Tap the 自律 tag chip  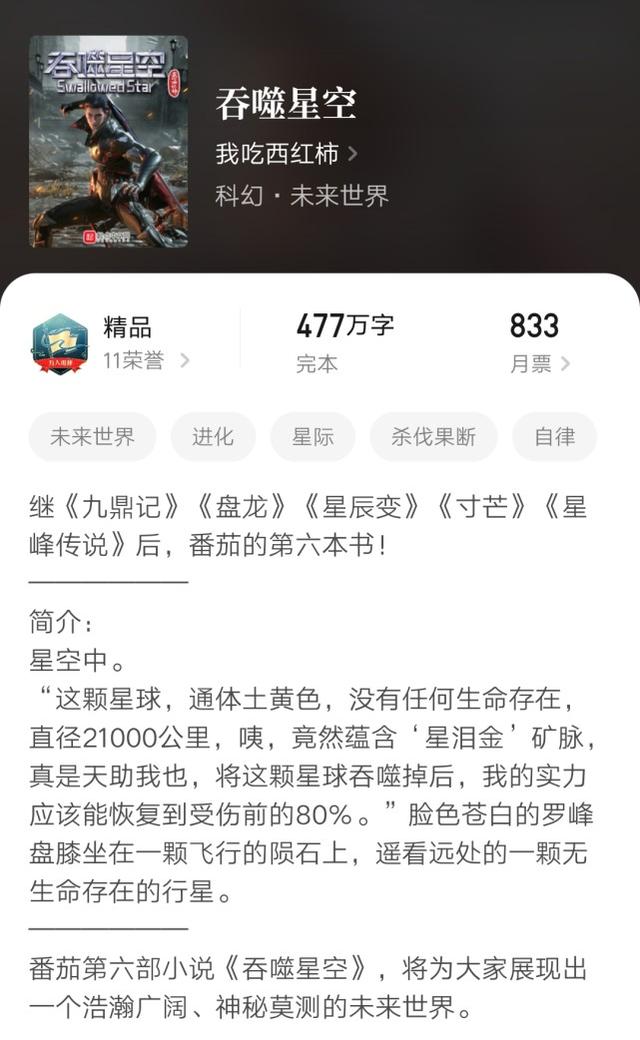(x=554, y=436)
